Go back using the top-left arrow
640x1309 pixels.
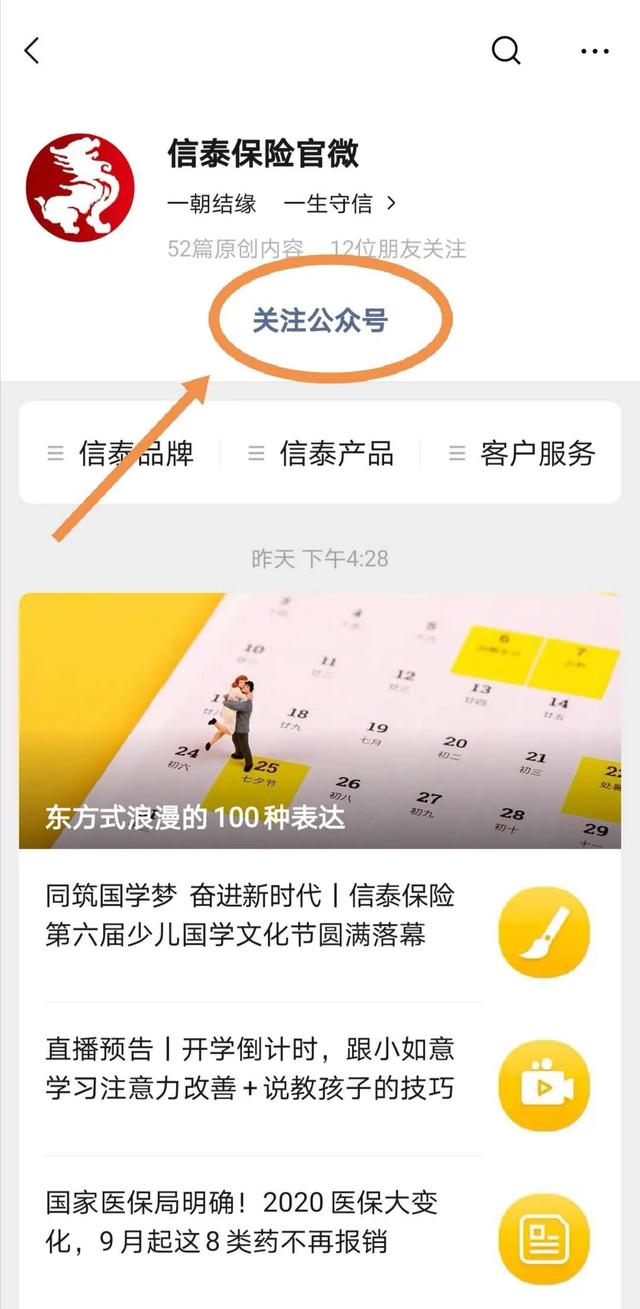pos(32,51)
